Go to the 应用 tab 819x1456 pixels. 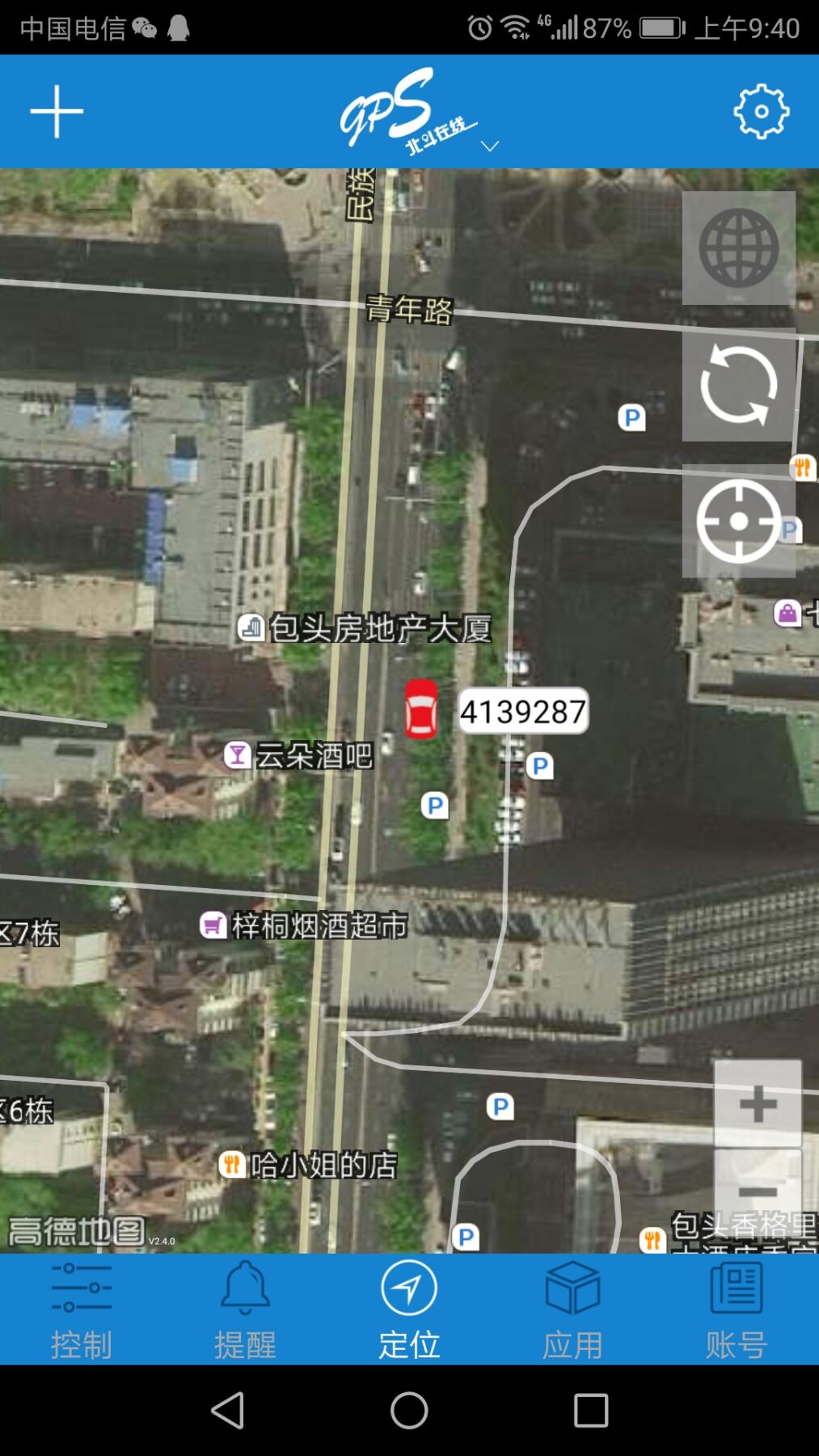pyautogui.click(x=572, y=1310)
